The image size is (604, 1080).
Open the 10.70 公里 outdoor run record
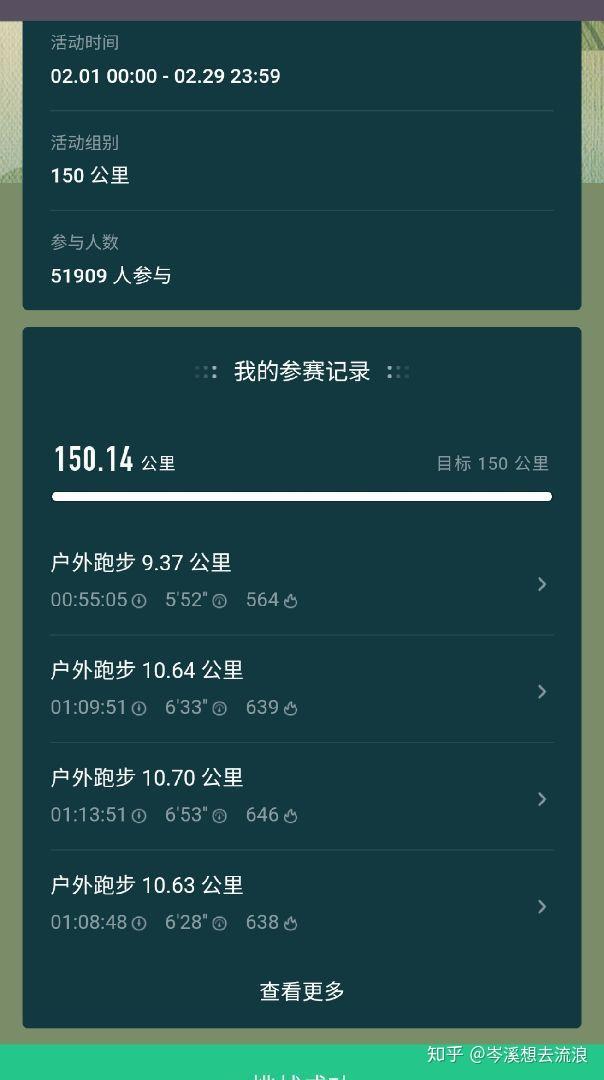tap(300, 796)
